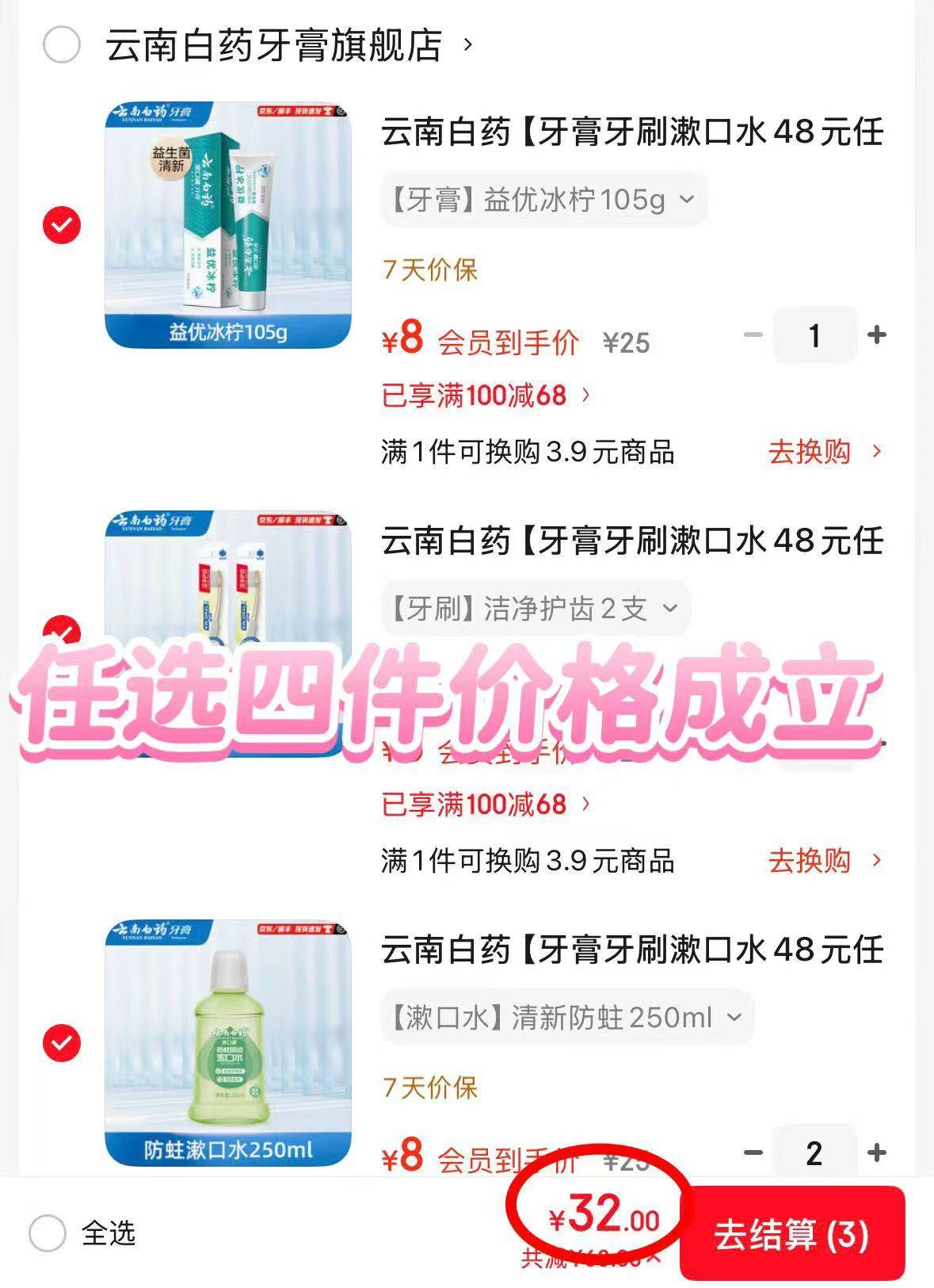The image size is (934, 1288).
Task: Toggle the 全选 select-all option
Action: pos(48,1233)
